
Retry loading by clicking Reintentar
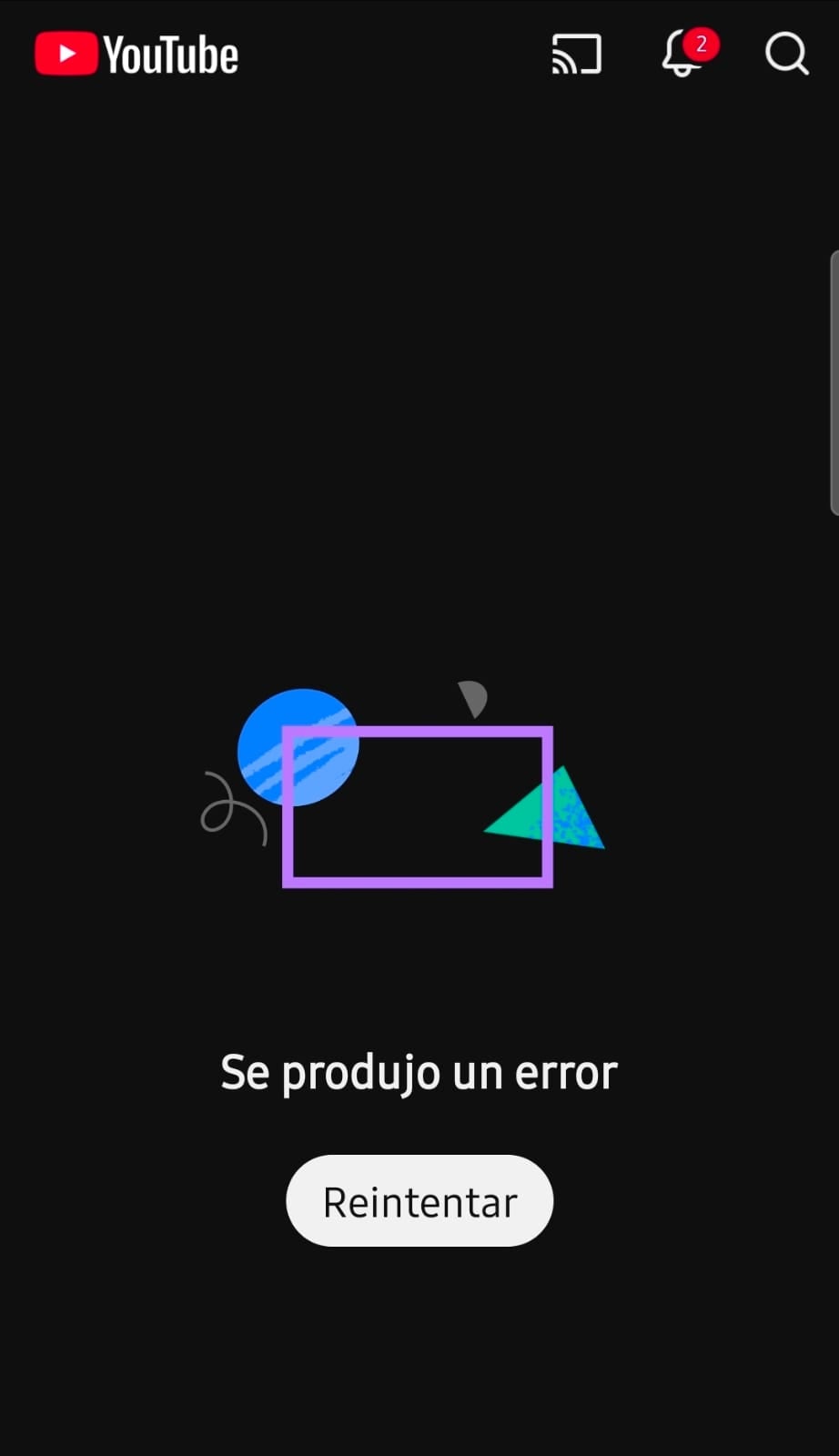[419, 1200]
